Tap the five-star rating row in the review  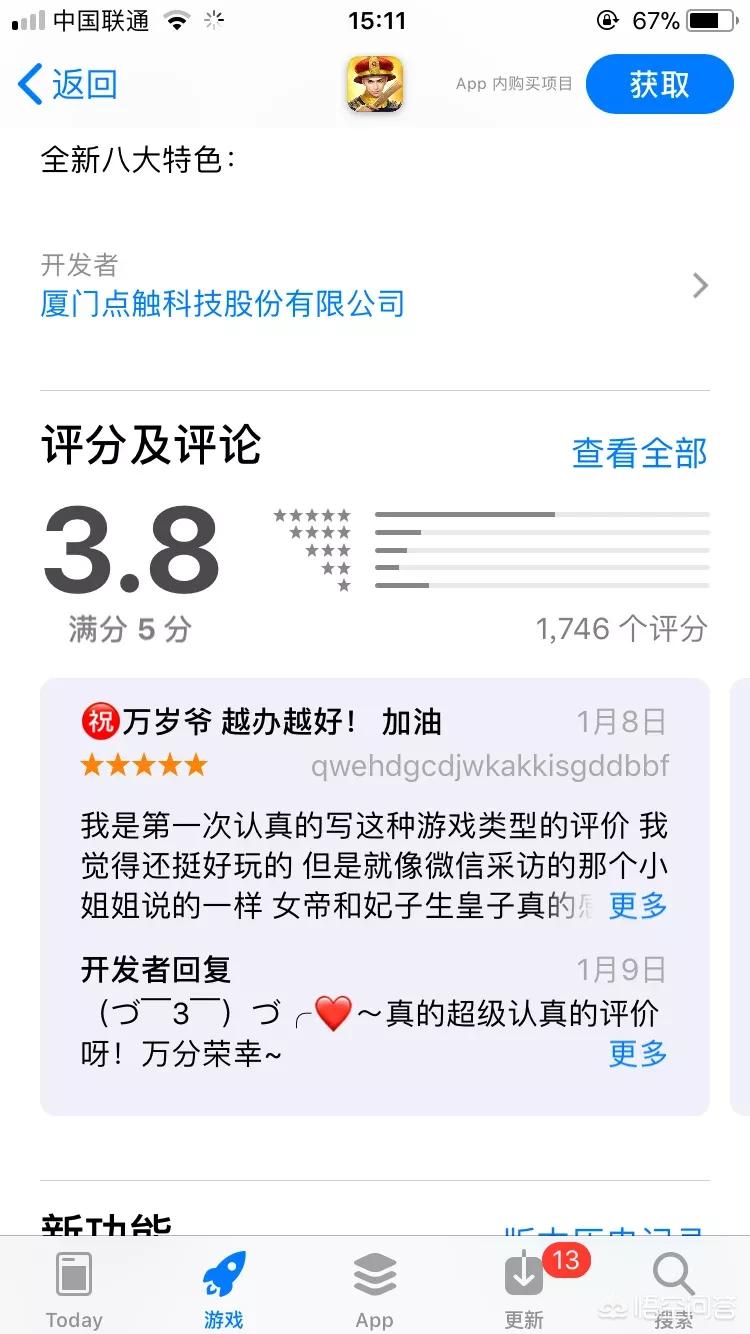click(x=143, y=765)
